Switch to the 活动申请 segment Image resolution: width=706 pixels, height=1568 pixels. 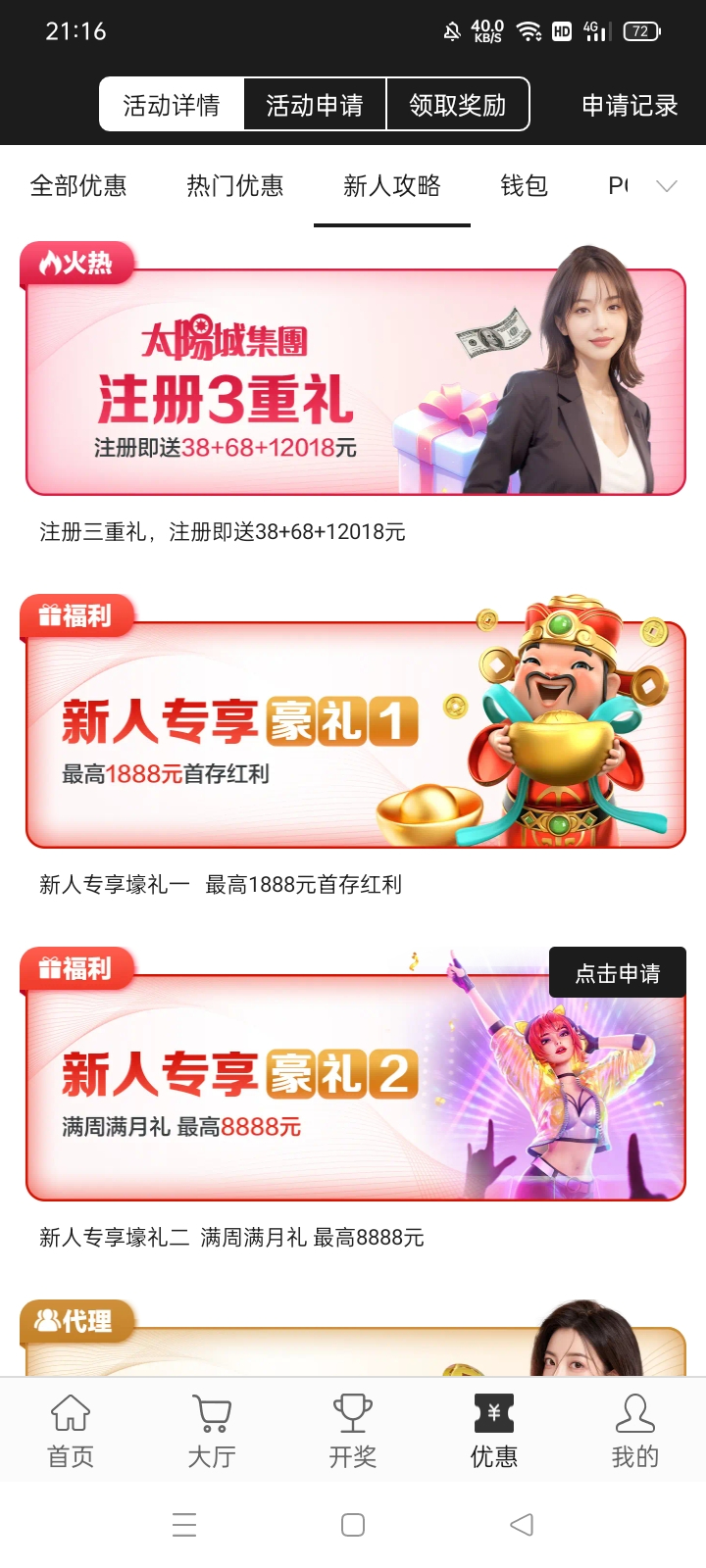[315, 105]
